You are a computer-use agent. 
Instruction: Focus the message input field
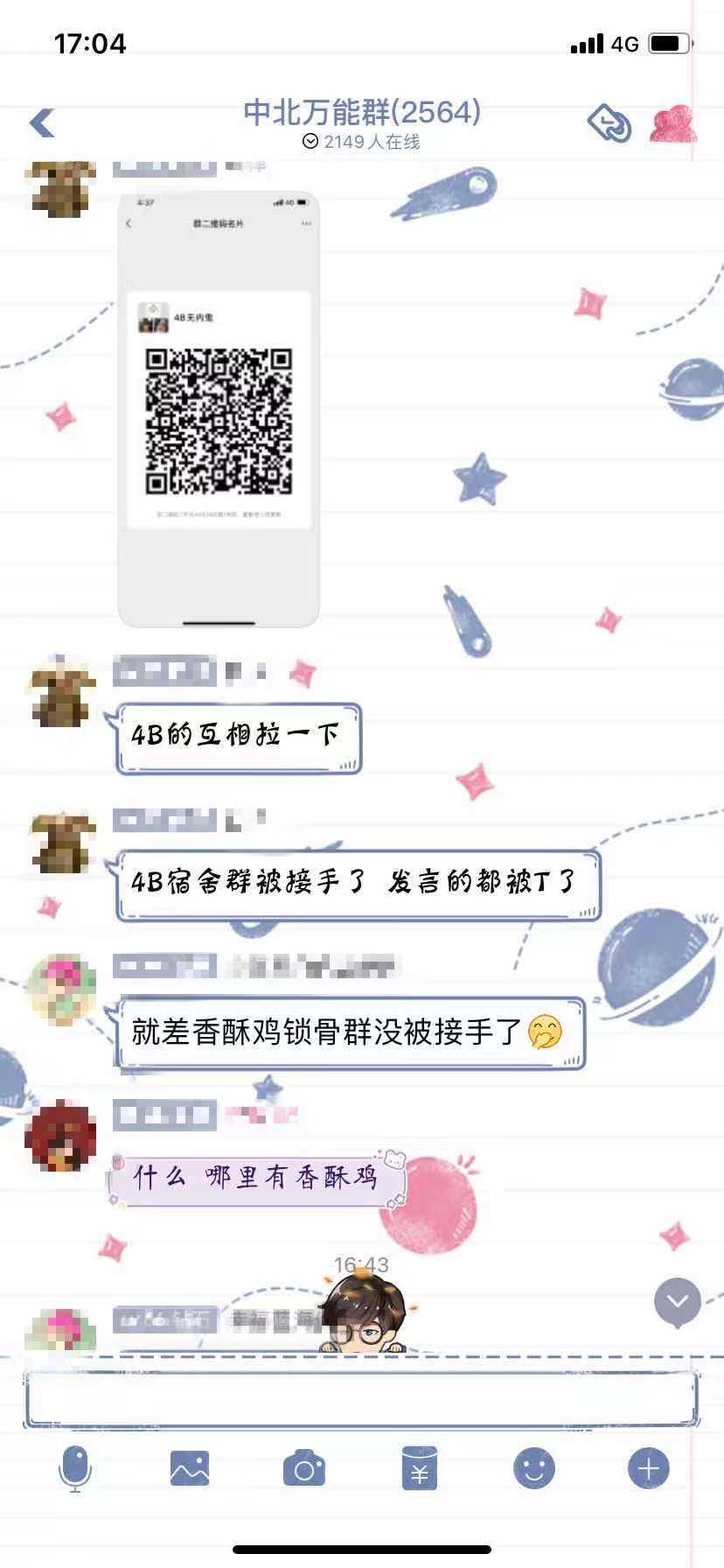(x=360, y=1399)
